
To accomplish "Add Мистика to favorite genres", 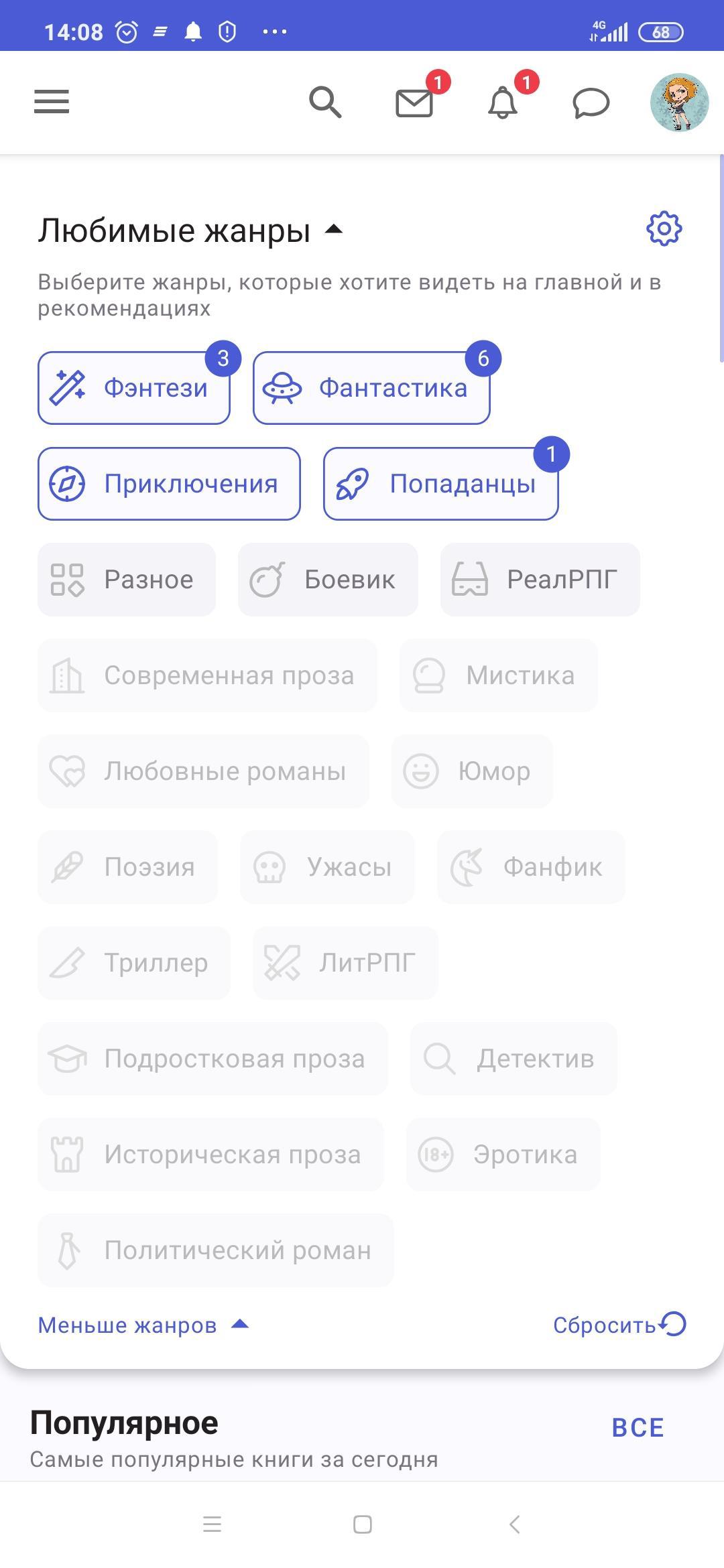I will [498, 675].
